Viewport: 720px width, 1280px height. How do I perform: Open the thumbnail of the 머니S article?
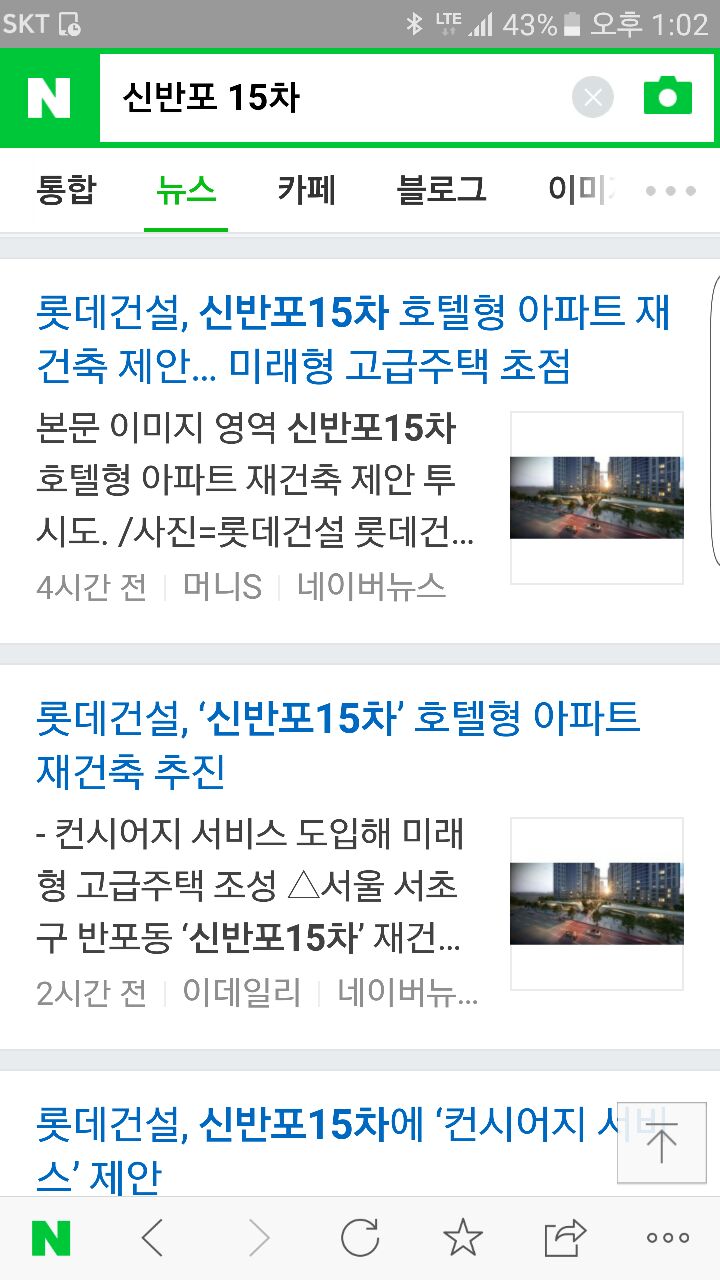(x=597, y=497)
